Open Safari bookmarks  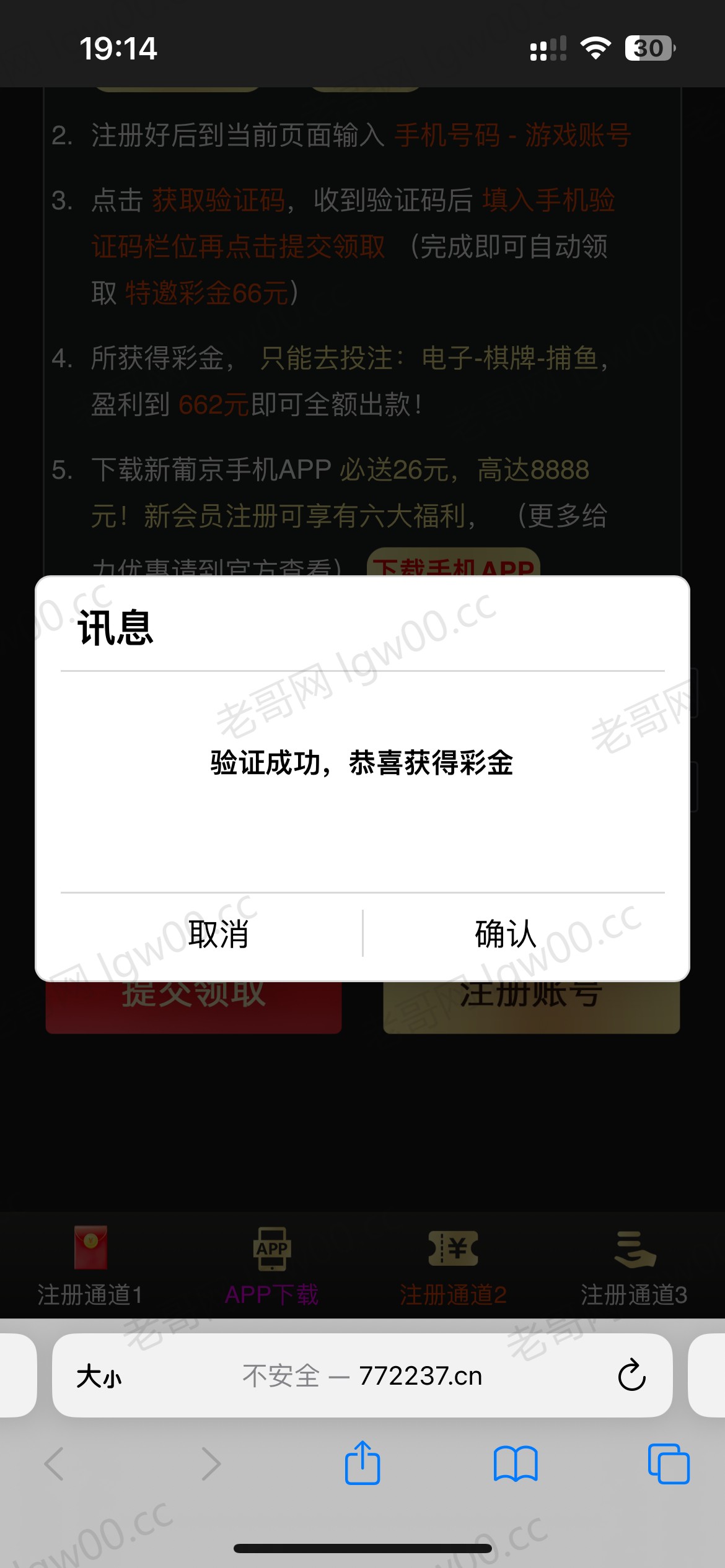coord(516,1464)
